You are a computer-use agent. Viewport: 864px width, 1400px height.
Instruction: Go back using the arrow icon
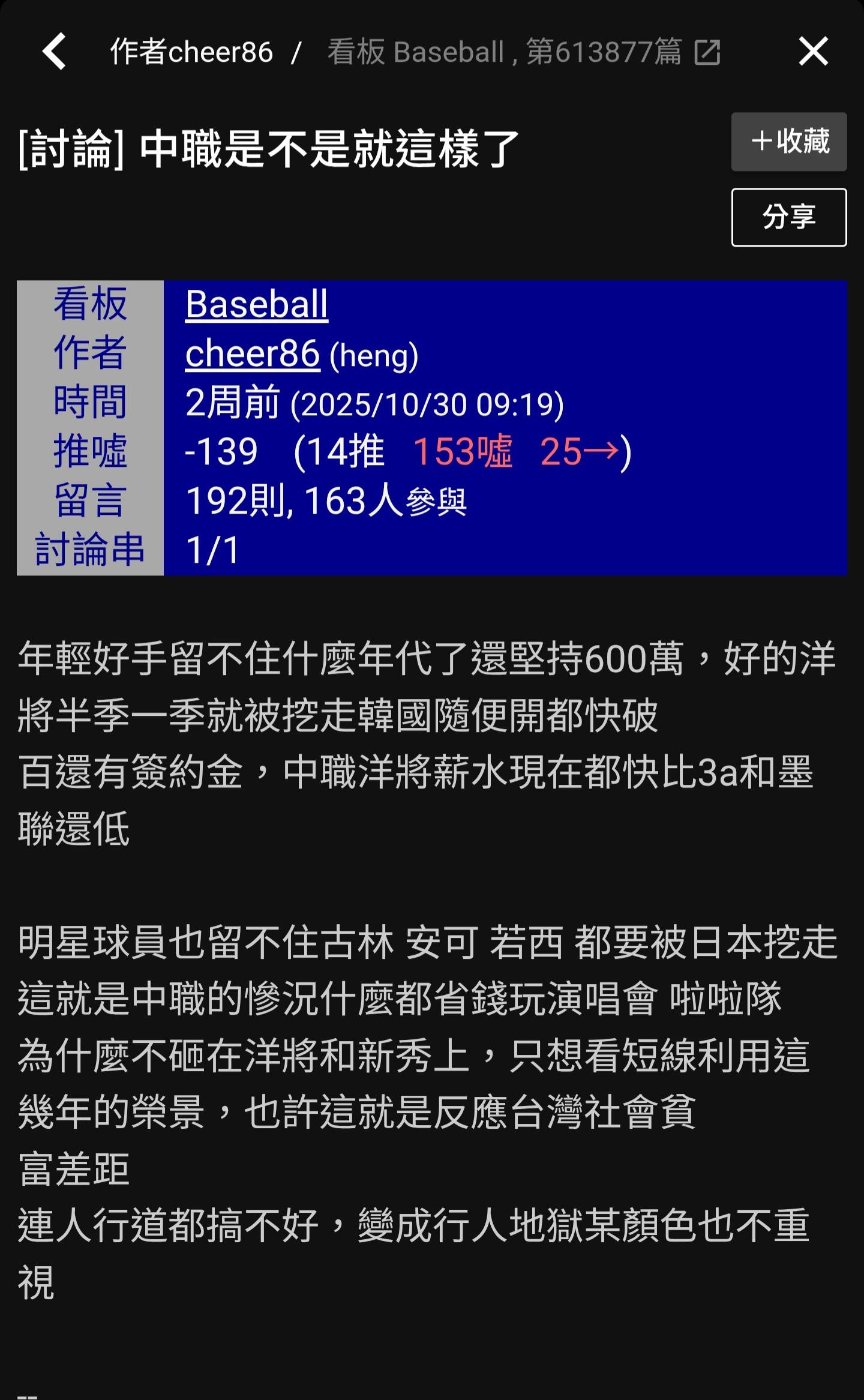click(54, 52)
